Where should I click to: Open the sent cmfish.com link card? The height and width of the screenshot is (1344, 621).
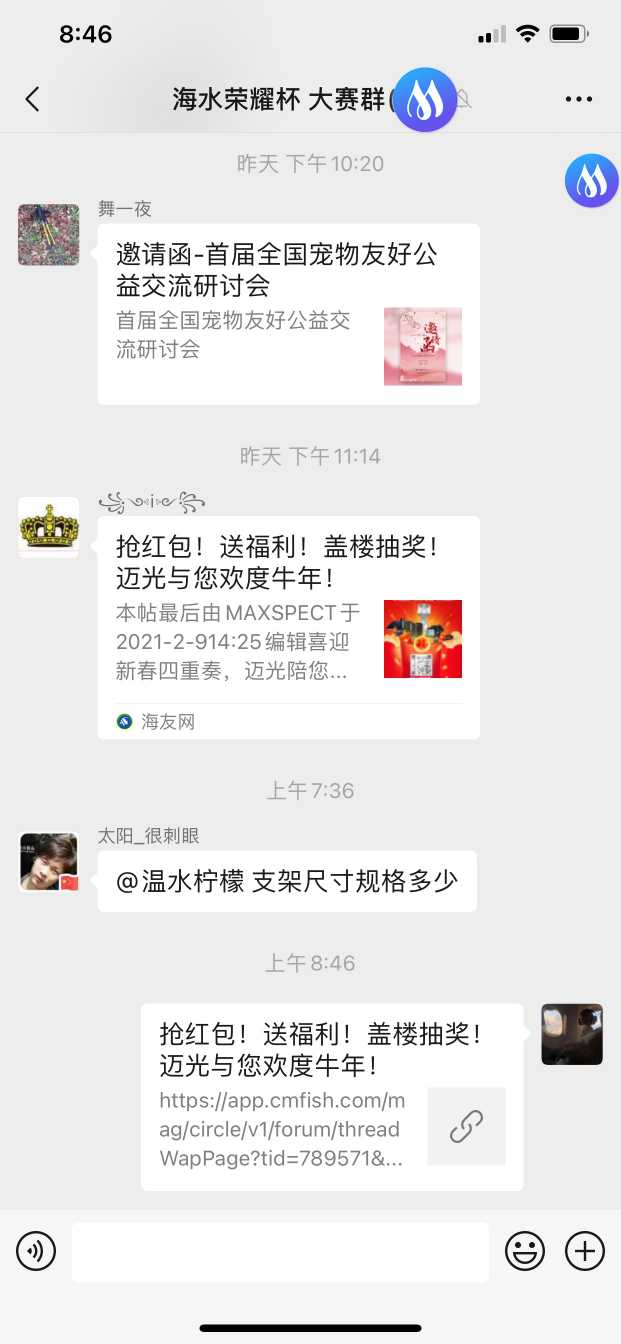332,1096
